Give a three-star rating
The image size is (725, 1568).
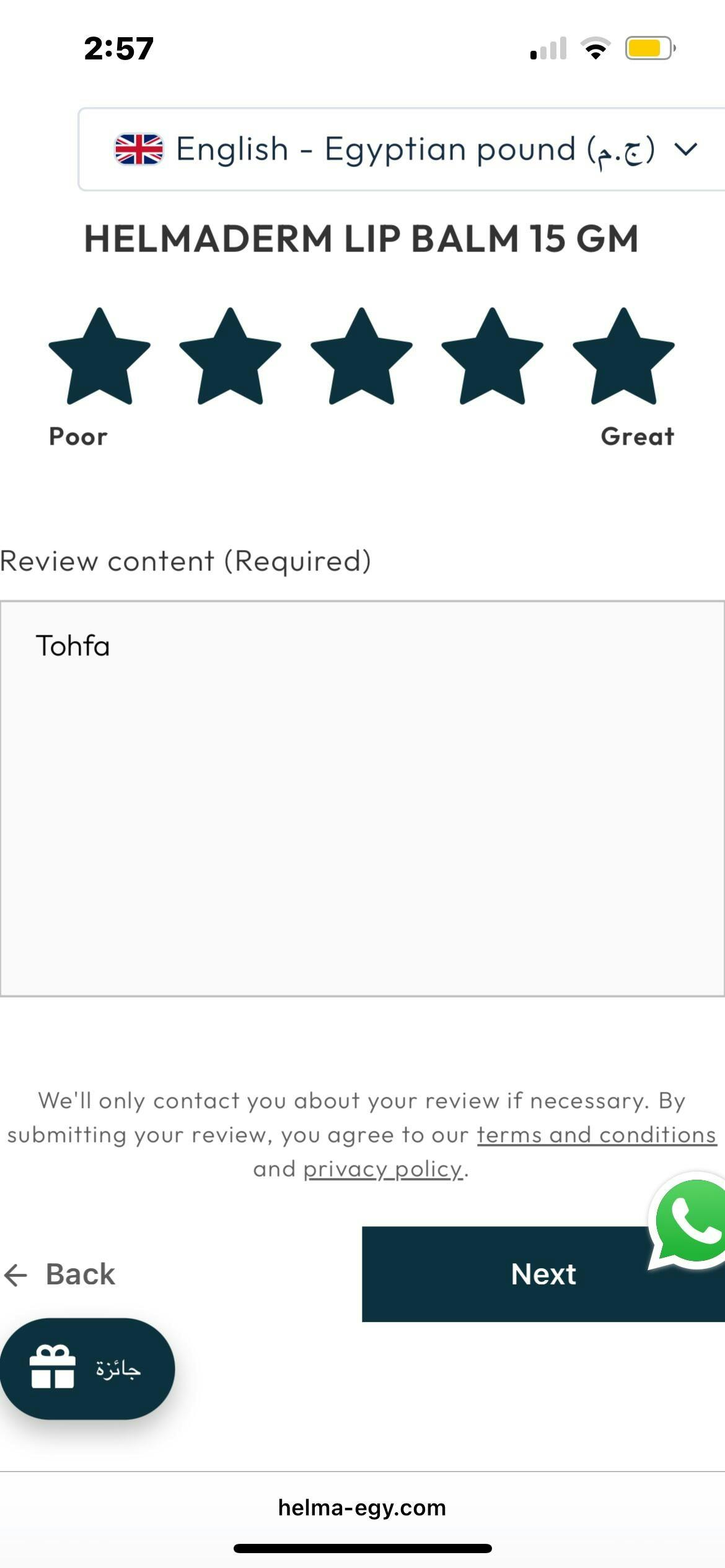[361, 358]
